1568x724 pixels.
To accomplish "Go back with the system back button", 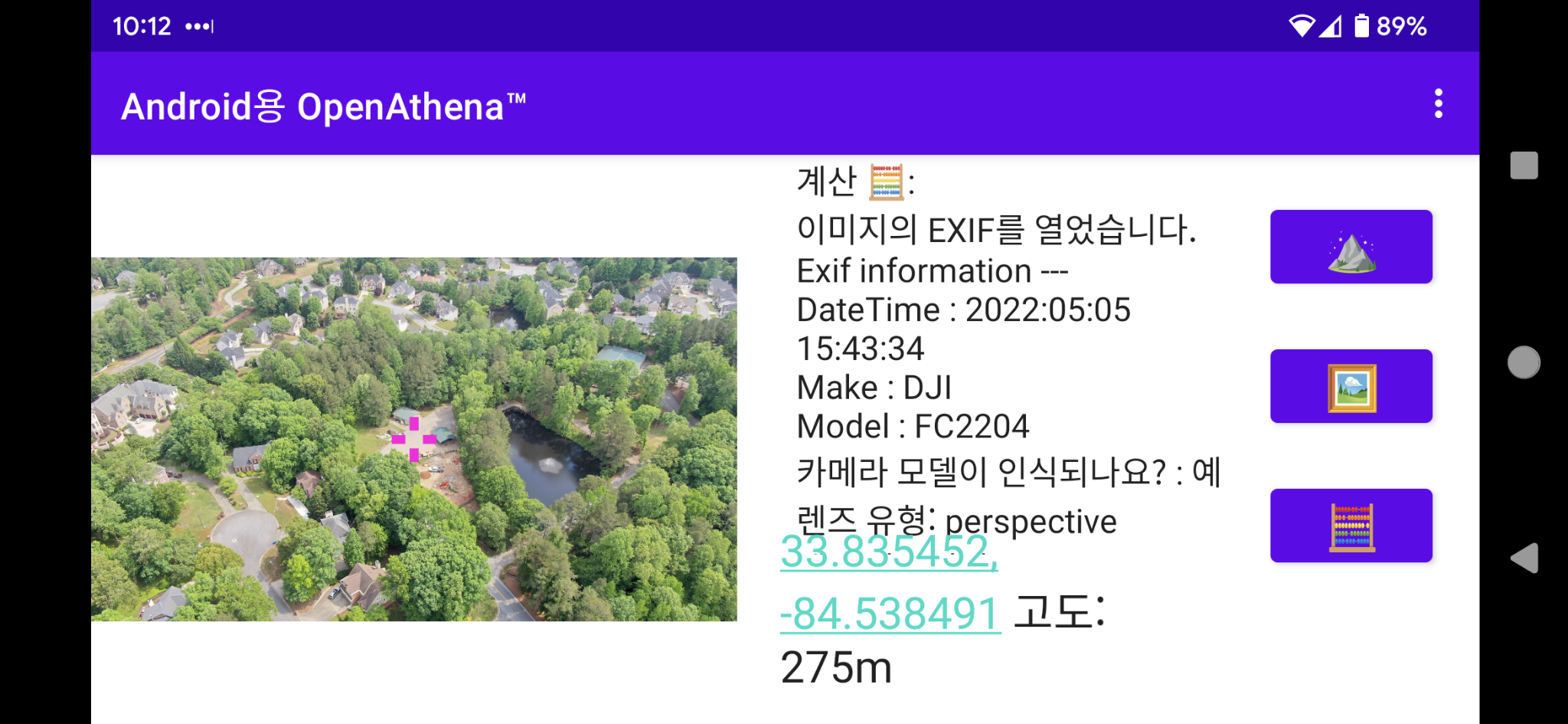I will coord(1524,558).
